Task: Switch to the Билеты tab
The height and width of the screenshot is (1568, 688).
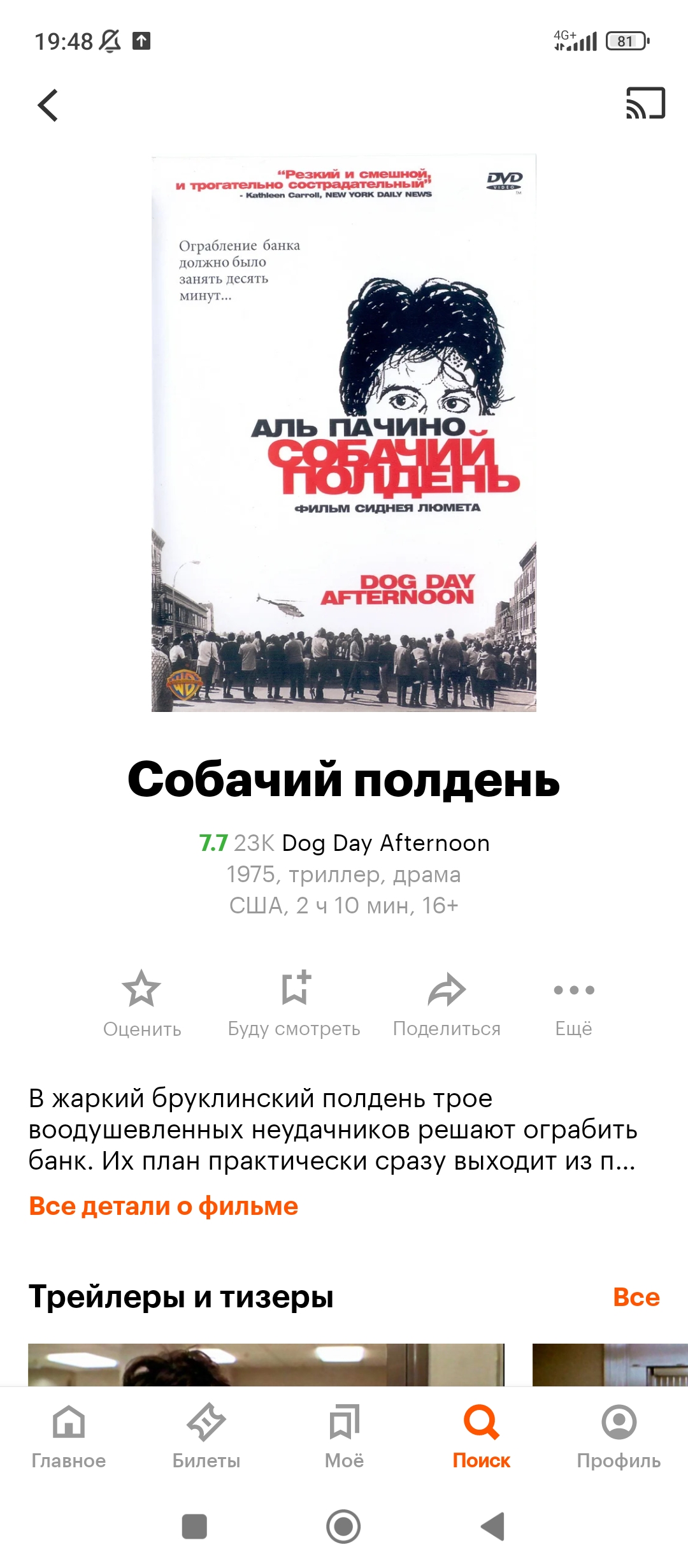Action: coord(206,1437)
